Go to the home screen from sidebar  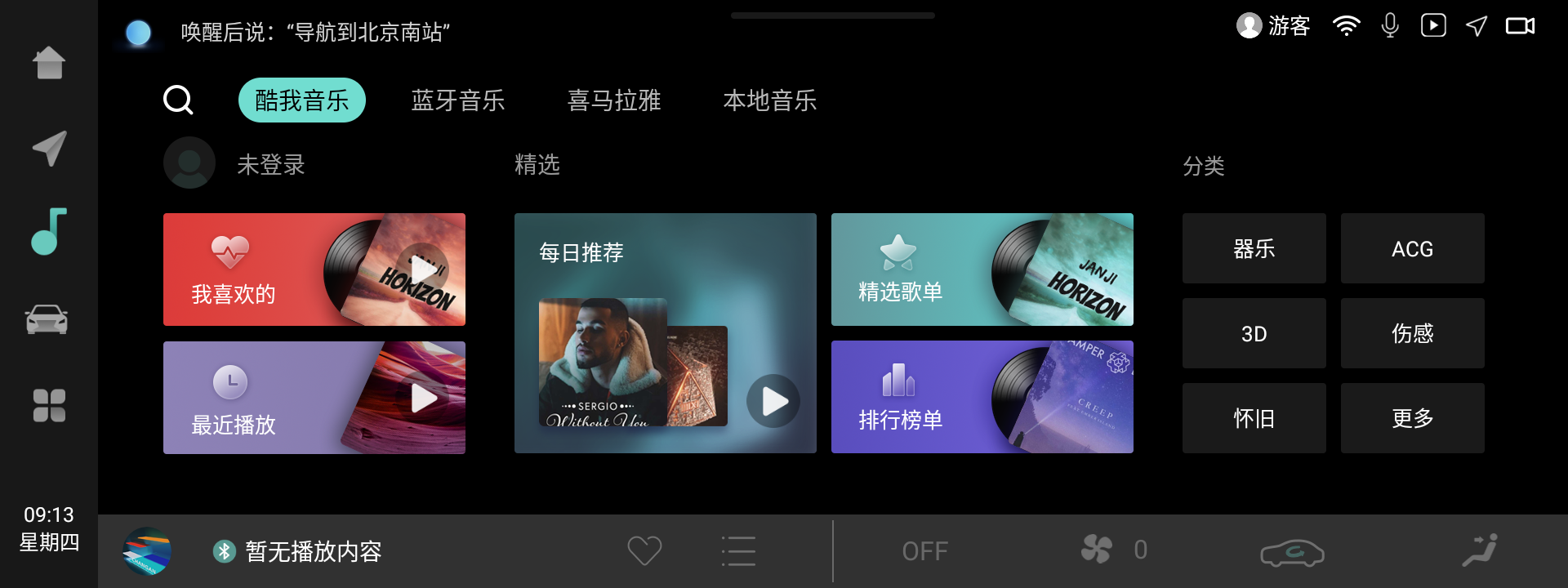point(49,63)
